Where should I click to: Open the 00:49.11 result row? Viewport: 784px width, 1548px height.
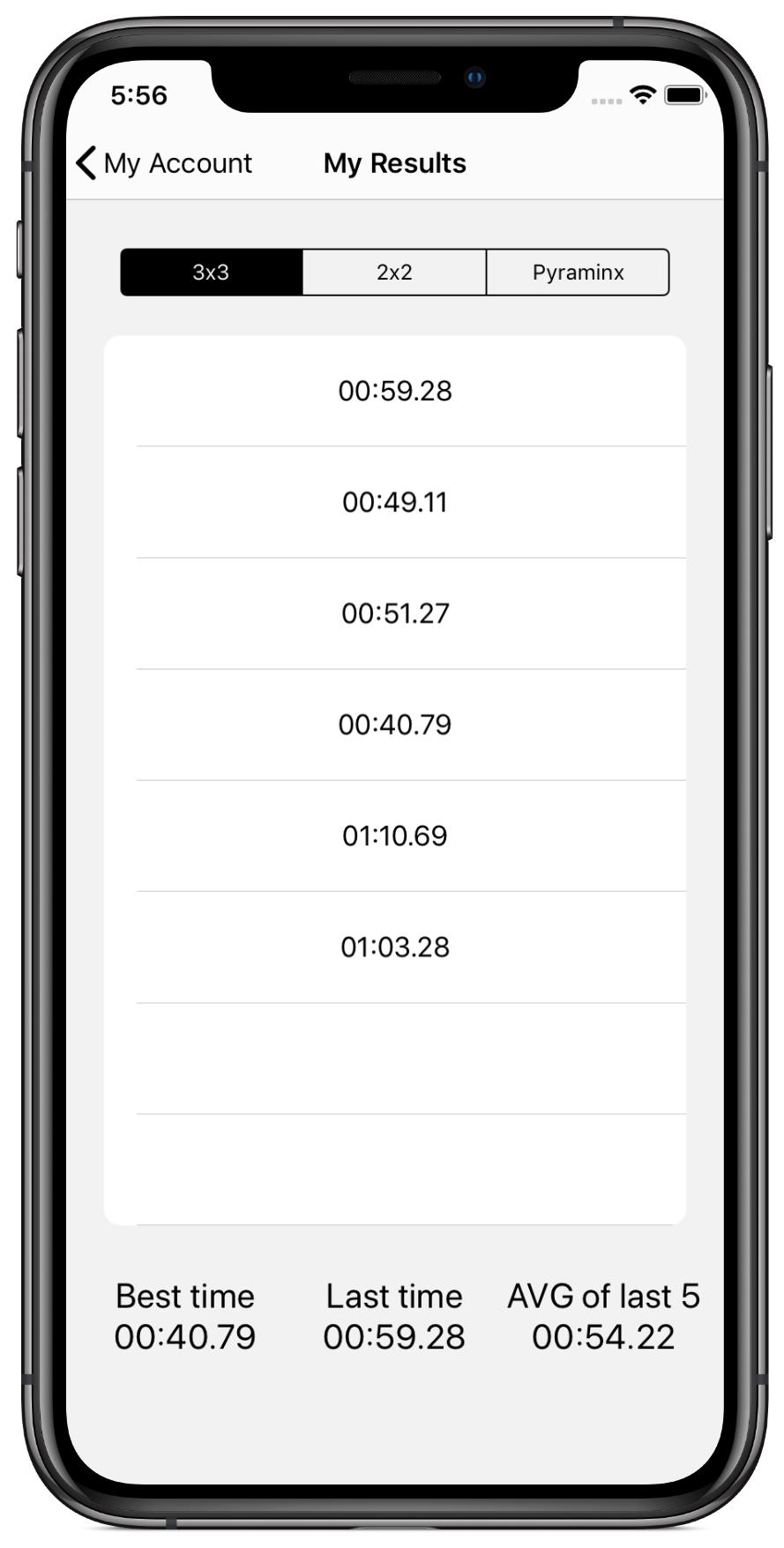click(395, 502)
